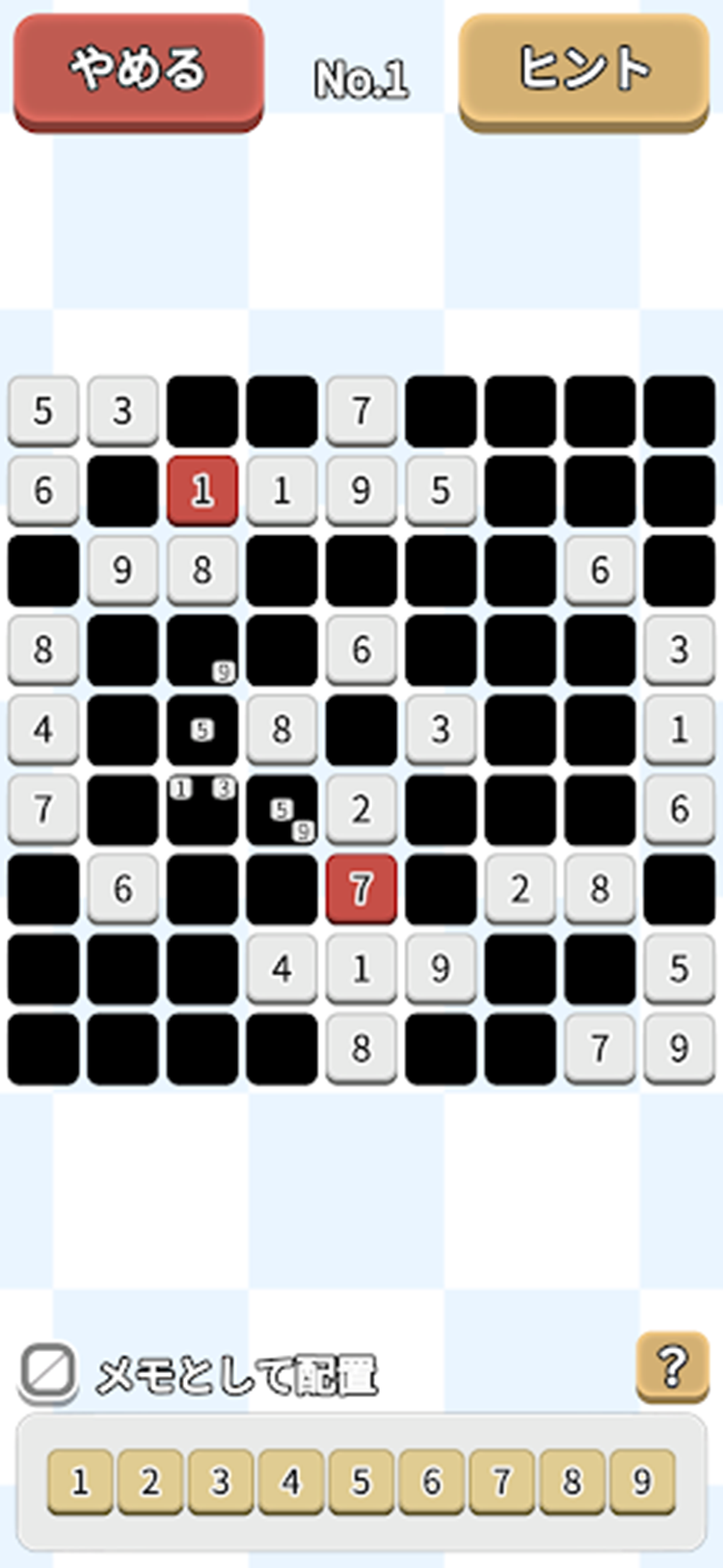Pick number 4 on the number pad
Screen dimensions: 723x1568
(x=291, y=1481)
